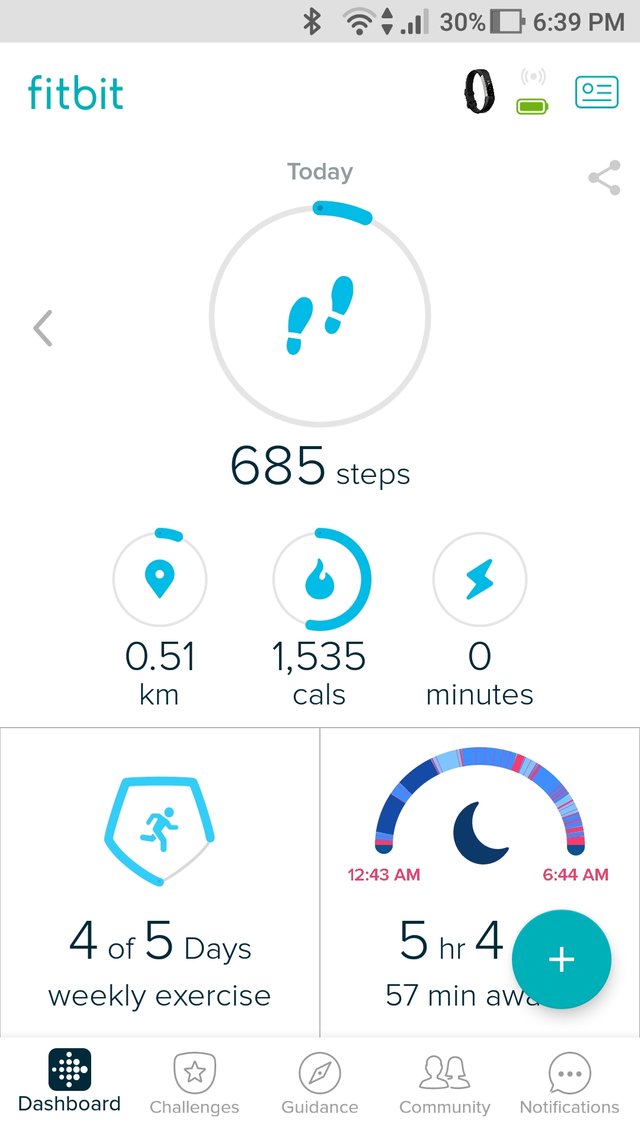Go to the Community tab
The width and height of the screenshot is (640, 1138).
click(x=444, y=1084)
